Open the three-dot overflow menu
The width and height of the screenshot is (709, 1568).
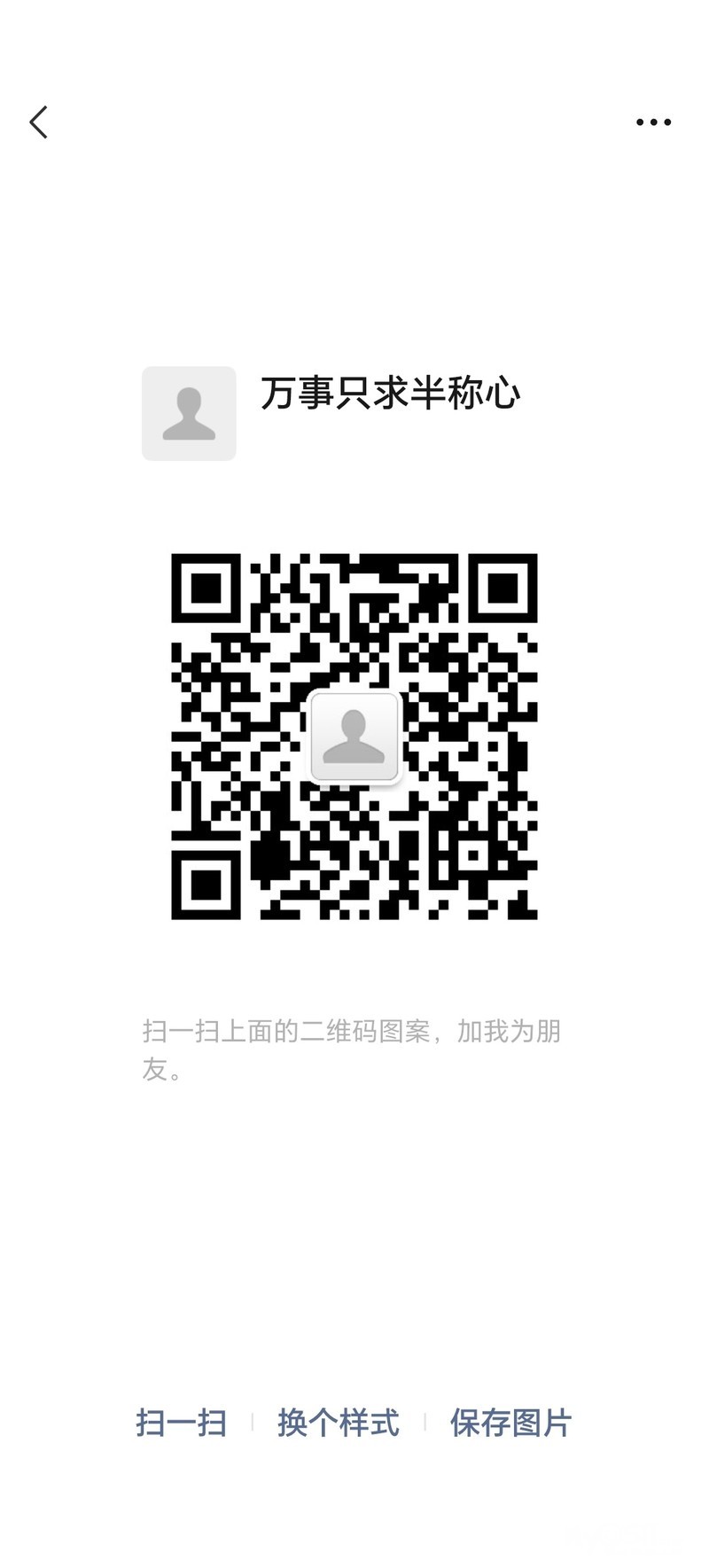point(653,122)
